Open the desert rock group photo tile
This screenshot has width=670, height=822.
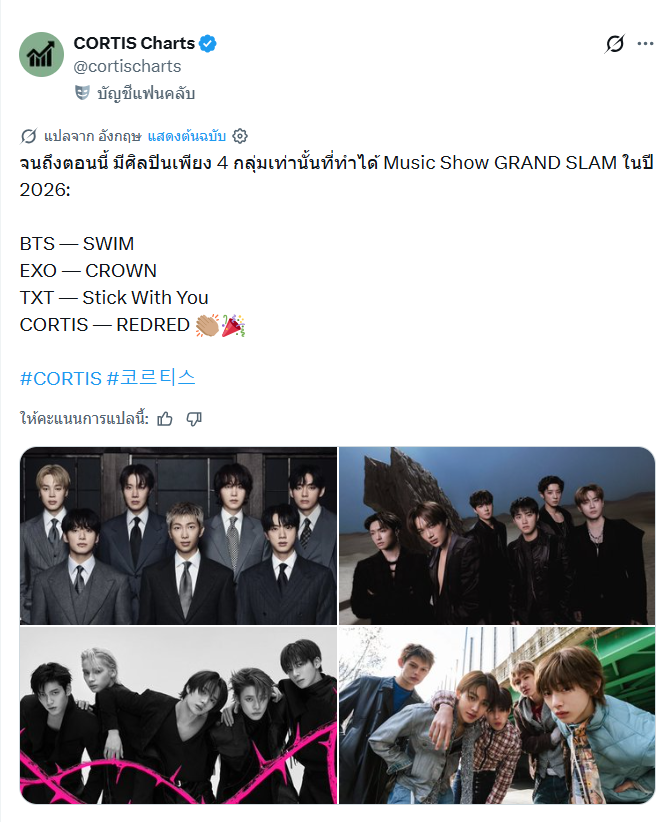click(x=496, y=535)
